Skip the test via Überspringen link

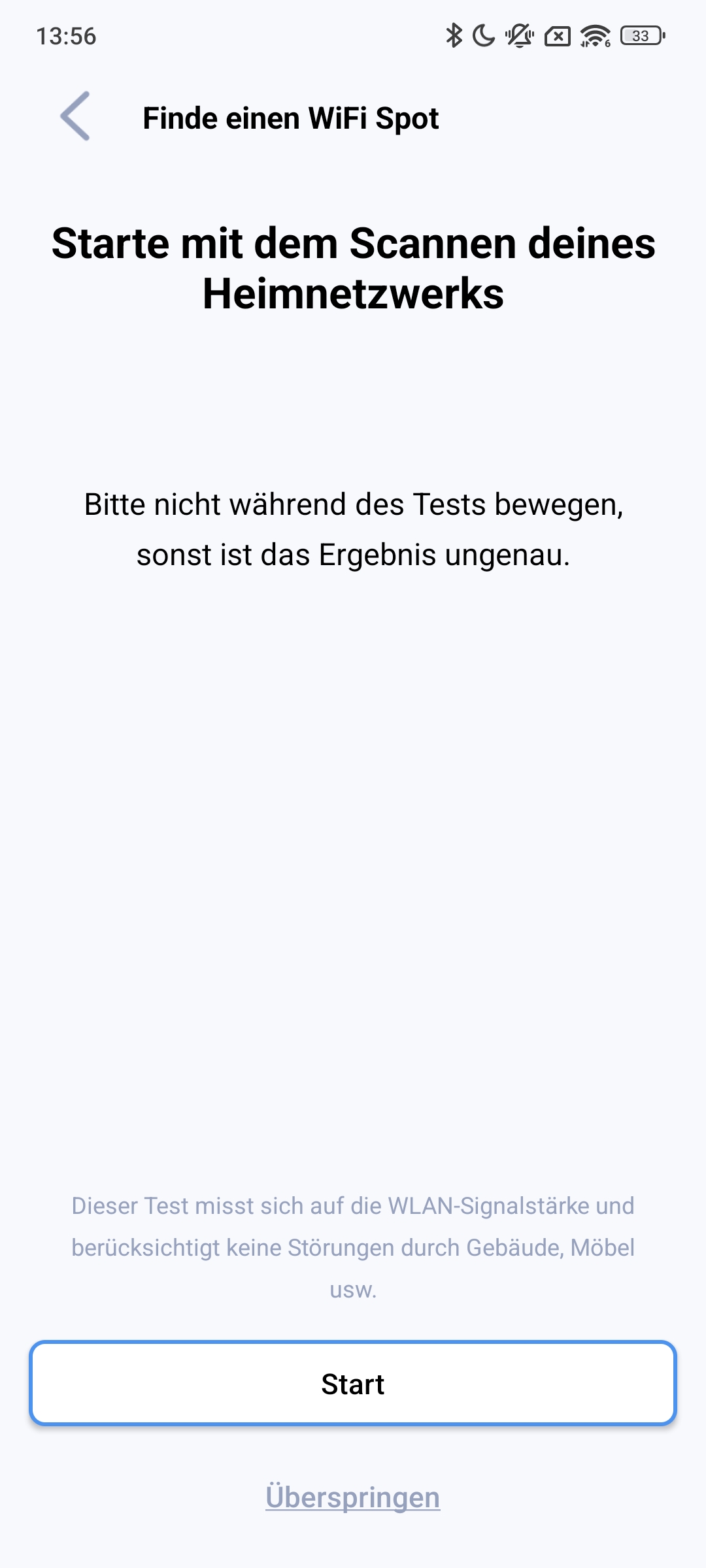[x=353, y=1497]
